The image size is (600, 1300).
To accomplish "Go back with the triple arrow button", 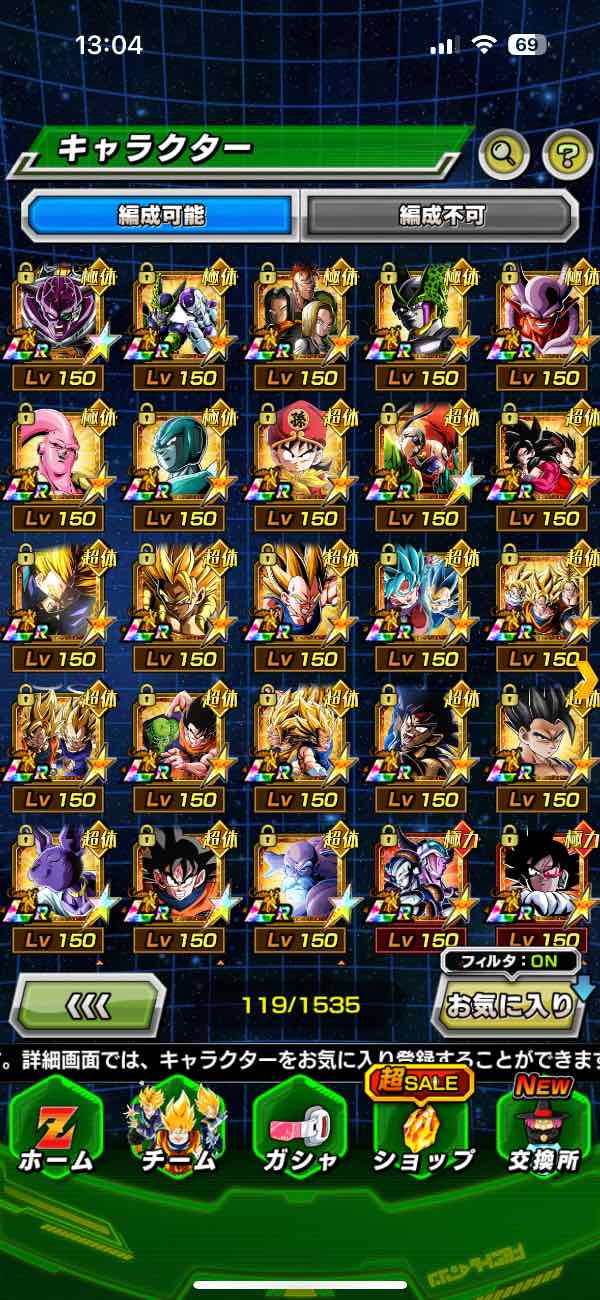I will coord(88,1004).
